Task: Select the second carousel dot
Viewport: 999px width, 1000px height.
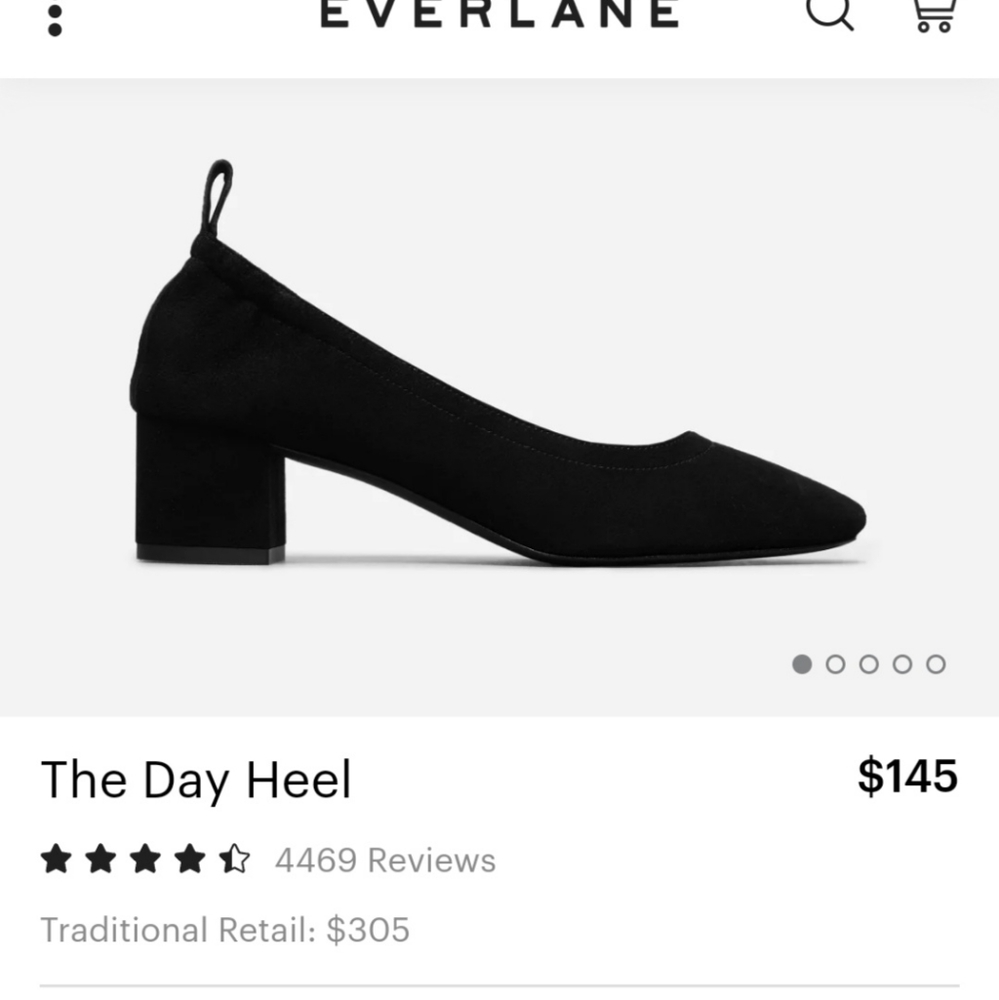Action: pos(836,661)
